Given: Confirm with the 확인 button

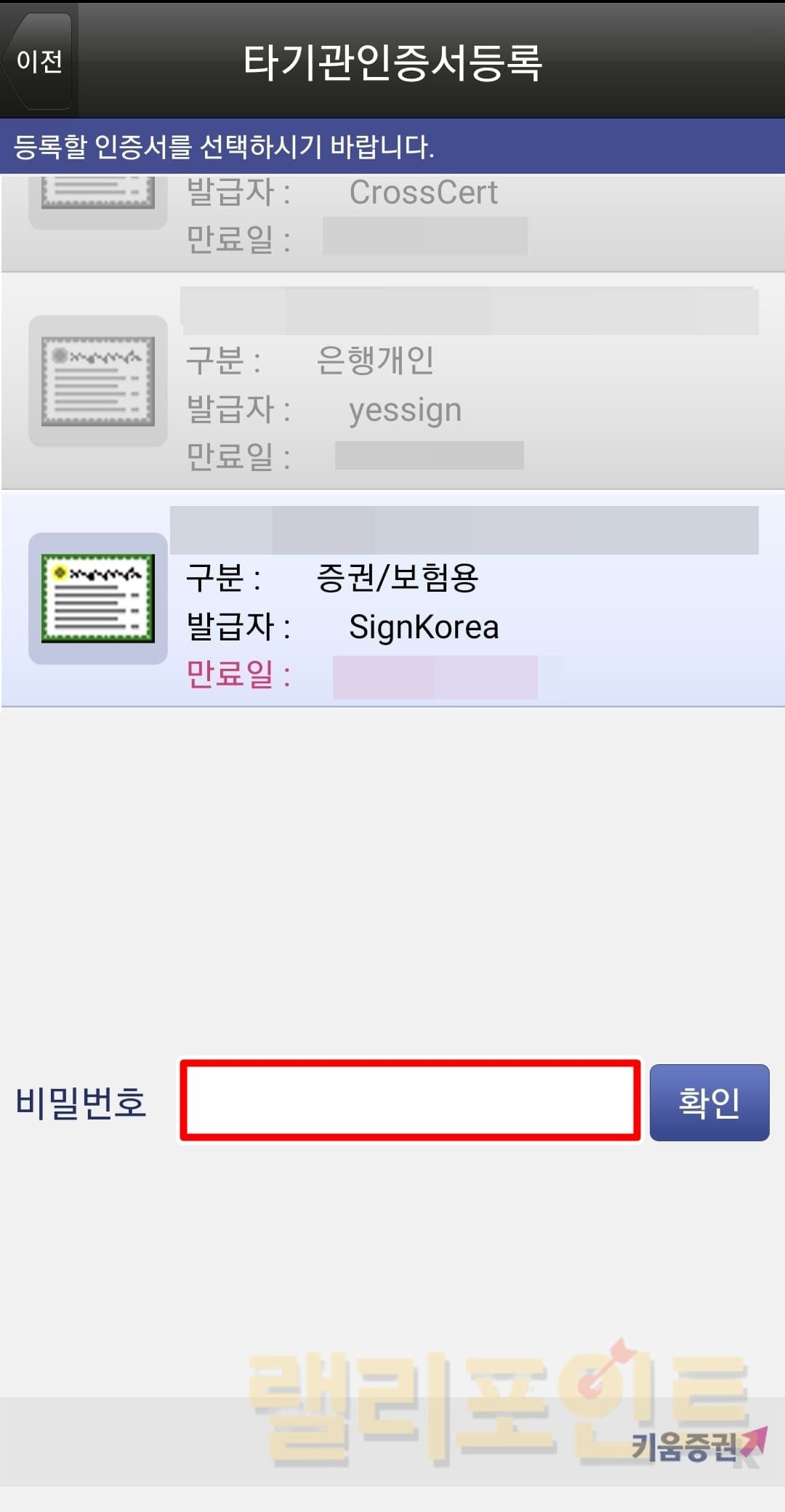Looking at the screenshot, I should coord(709,1103).
